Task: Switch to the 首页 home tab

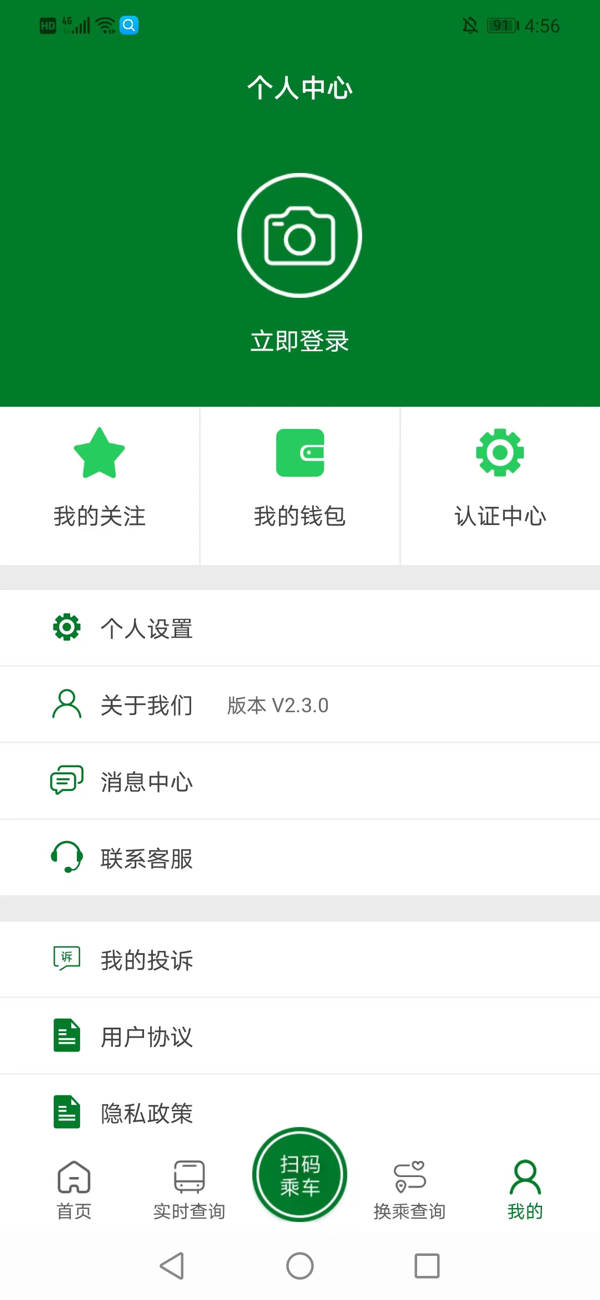Action: pyautogui.click(x=74, y=1190)
